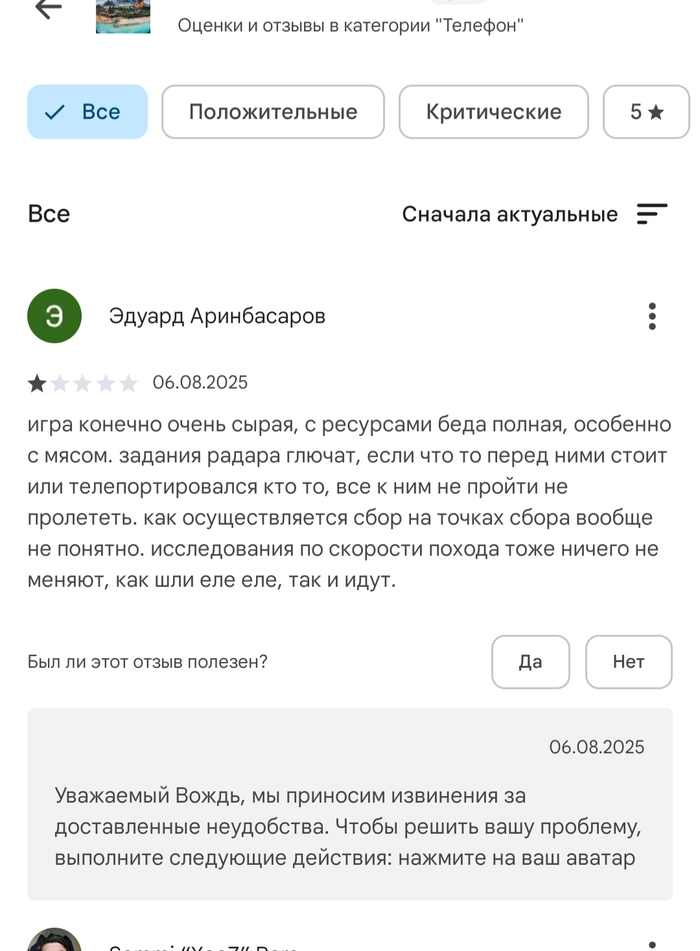Open options menu for Эдуард Аринбасаров's review
700x951 pixels.
652,316
